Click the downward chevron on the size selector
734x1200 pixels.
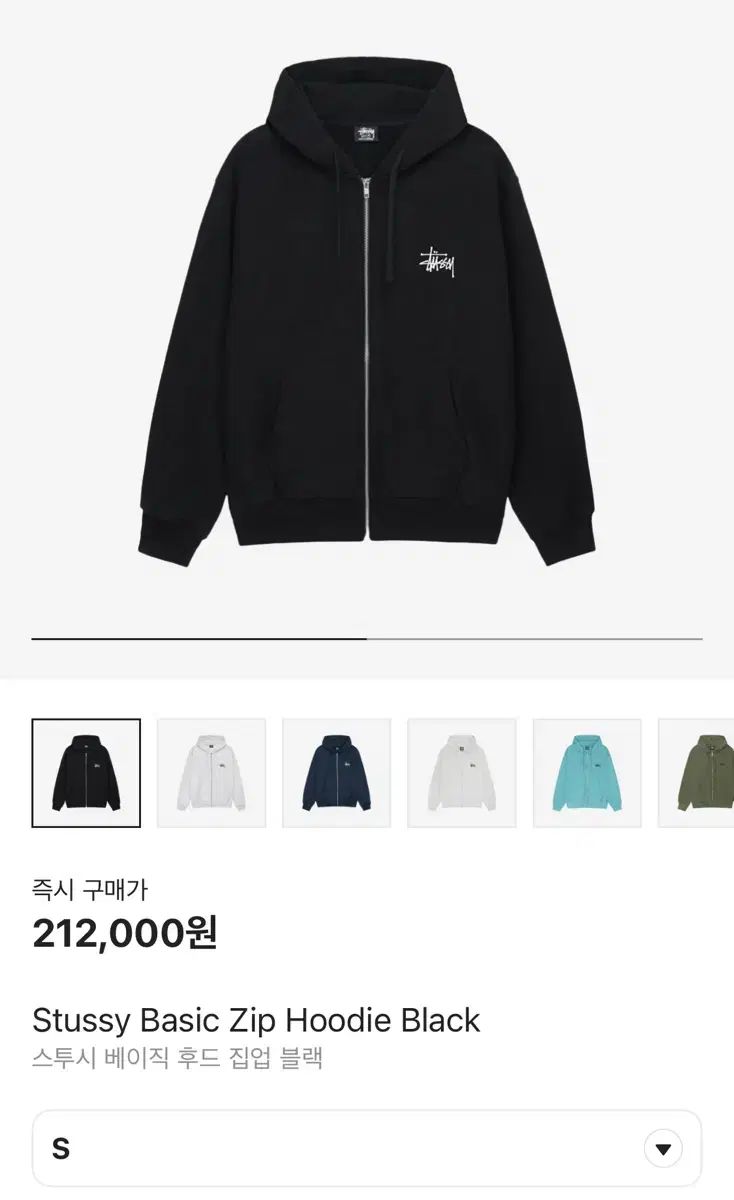pos(664,1148)
